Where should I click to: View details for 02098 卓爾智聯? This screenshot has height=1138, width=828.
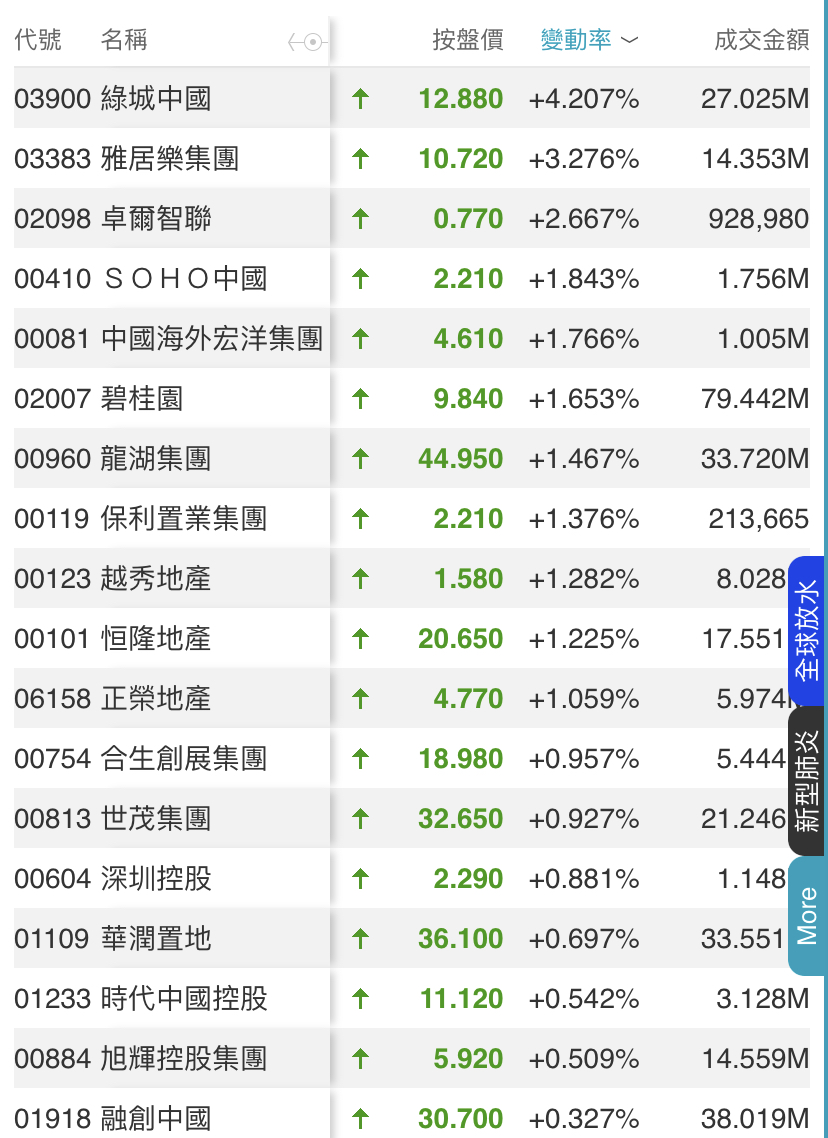(x=156, y=219)
